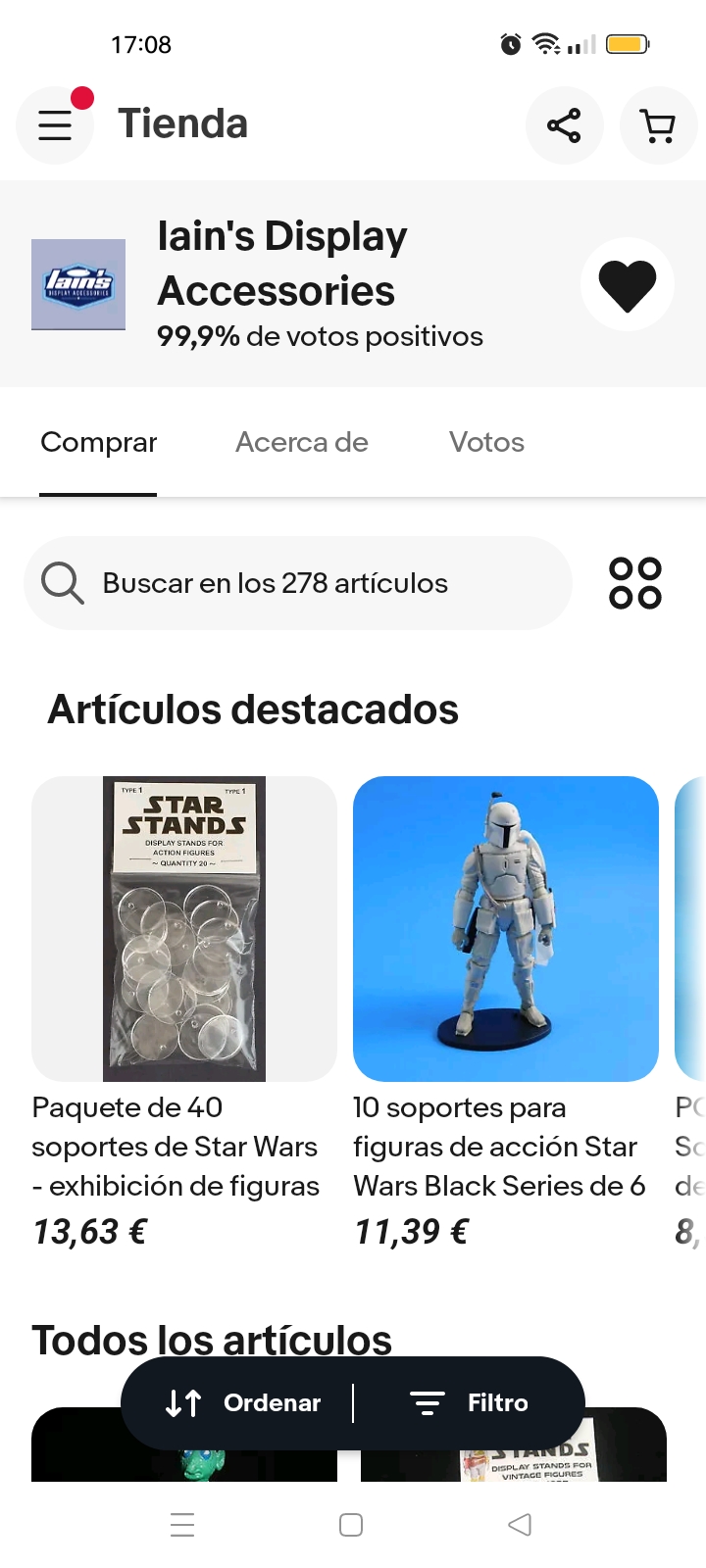The height and width of the screenshot is (1568, 706).
Task: Toggle the heart to save this seller
Action: pyautogui.click(x=627, y=285)
